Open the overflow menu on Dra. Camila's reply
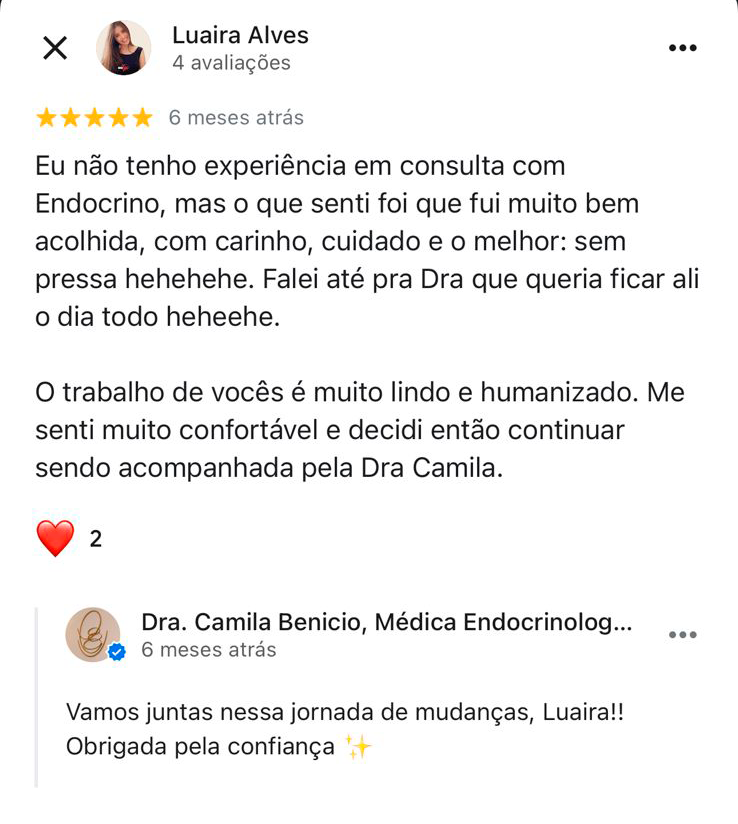The height and width of the screenshot is (824, 738). (x=682, y=635)
